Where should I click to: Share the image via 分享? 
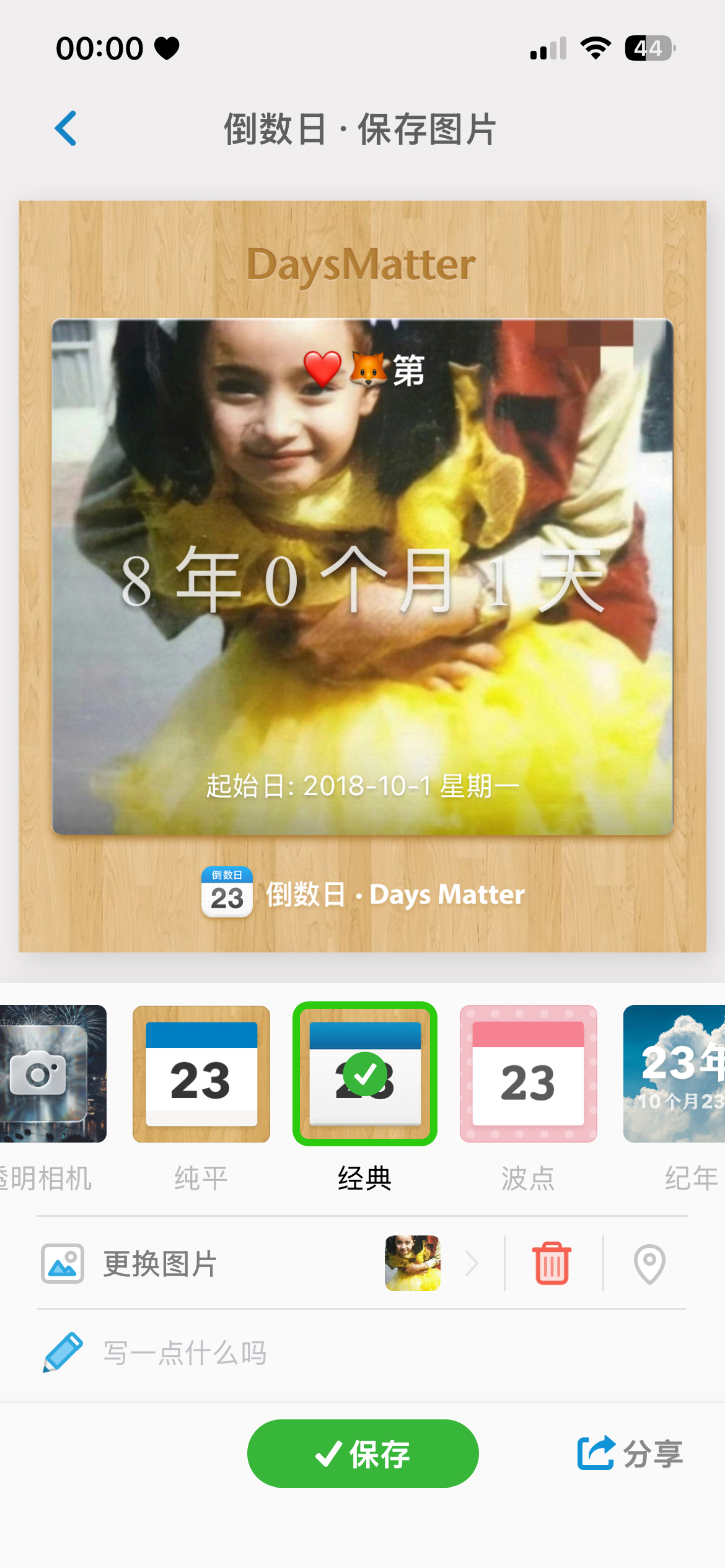point(630,1453)
